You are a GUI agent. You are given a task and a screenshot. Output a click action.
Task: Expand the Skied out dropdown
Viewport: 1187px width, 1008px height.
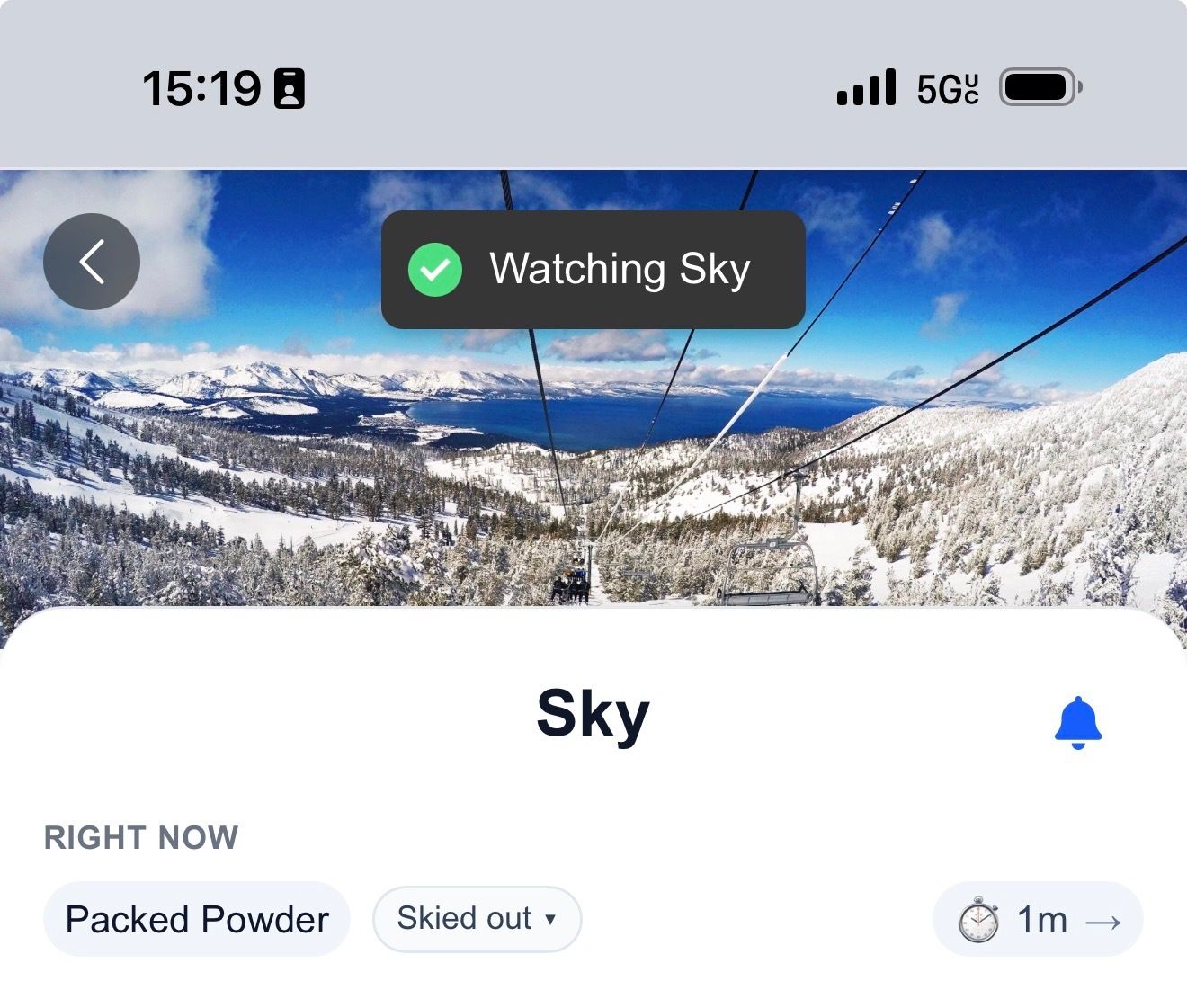[x=477, y=919]
